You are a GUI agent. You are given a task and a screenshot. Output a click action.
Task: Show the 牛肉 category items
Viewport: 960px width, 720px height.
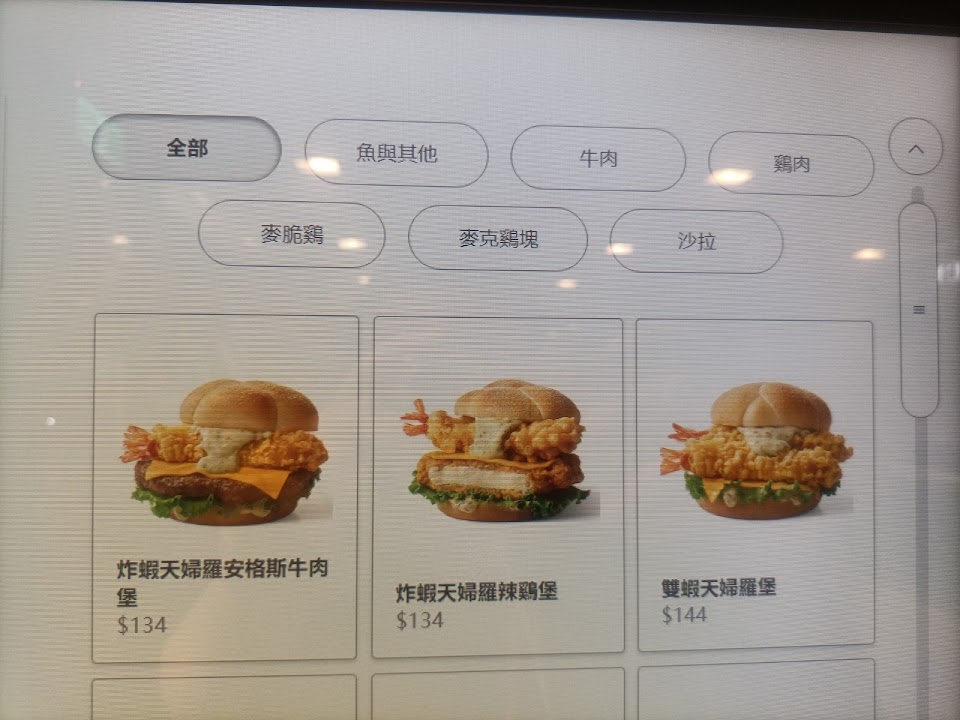598,159
